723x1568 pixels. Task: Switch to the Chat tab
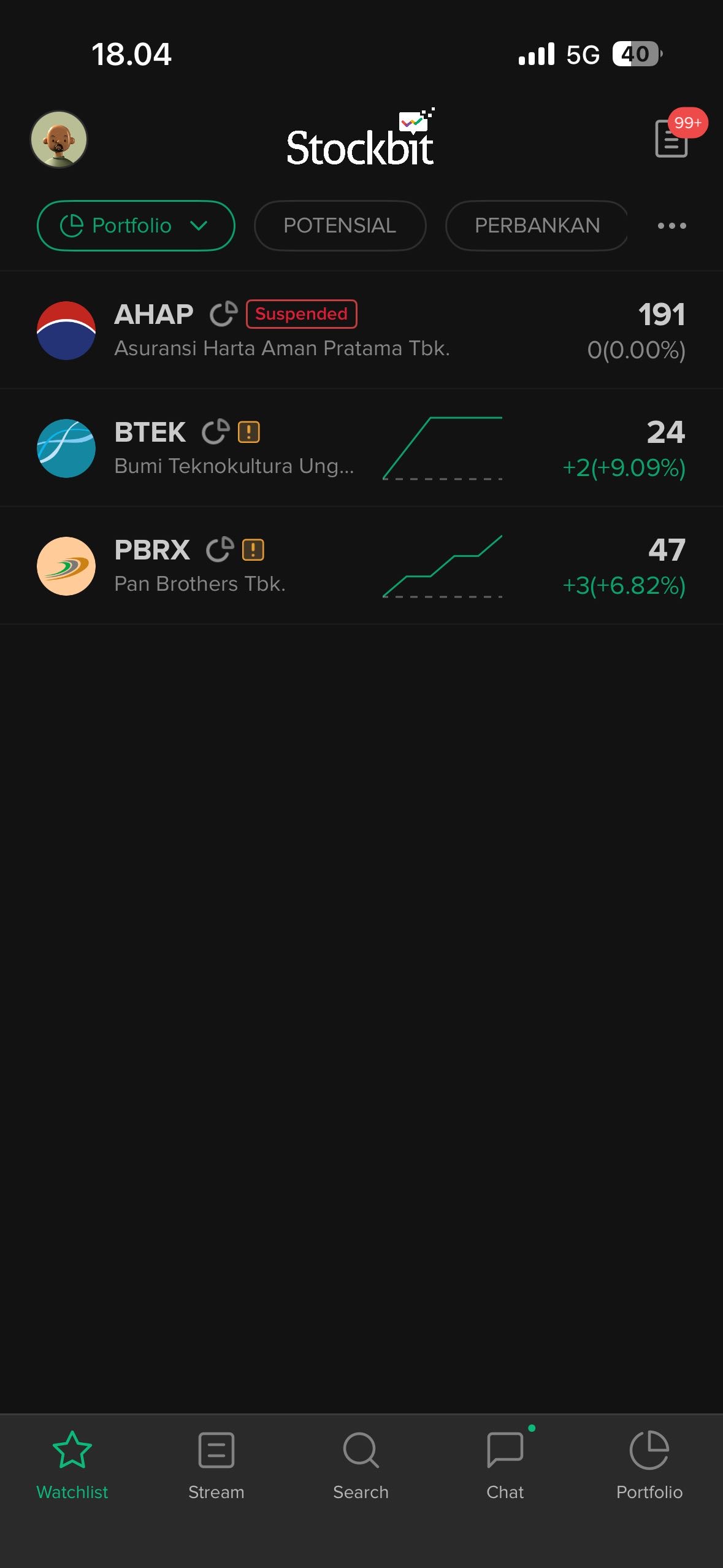[x=505, y=1464]
